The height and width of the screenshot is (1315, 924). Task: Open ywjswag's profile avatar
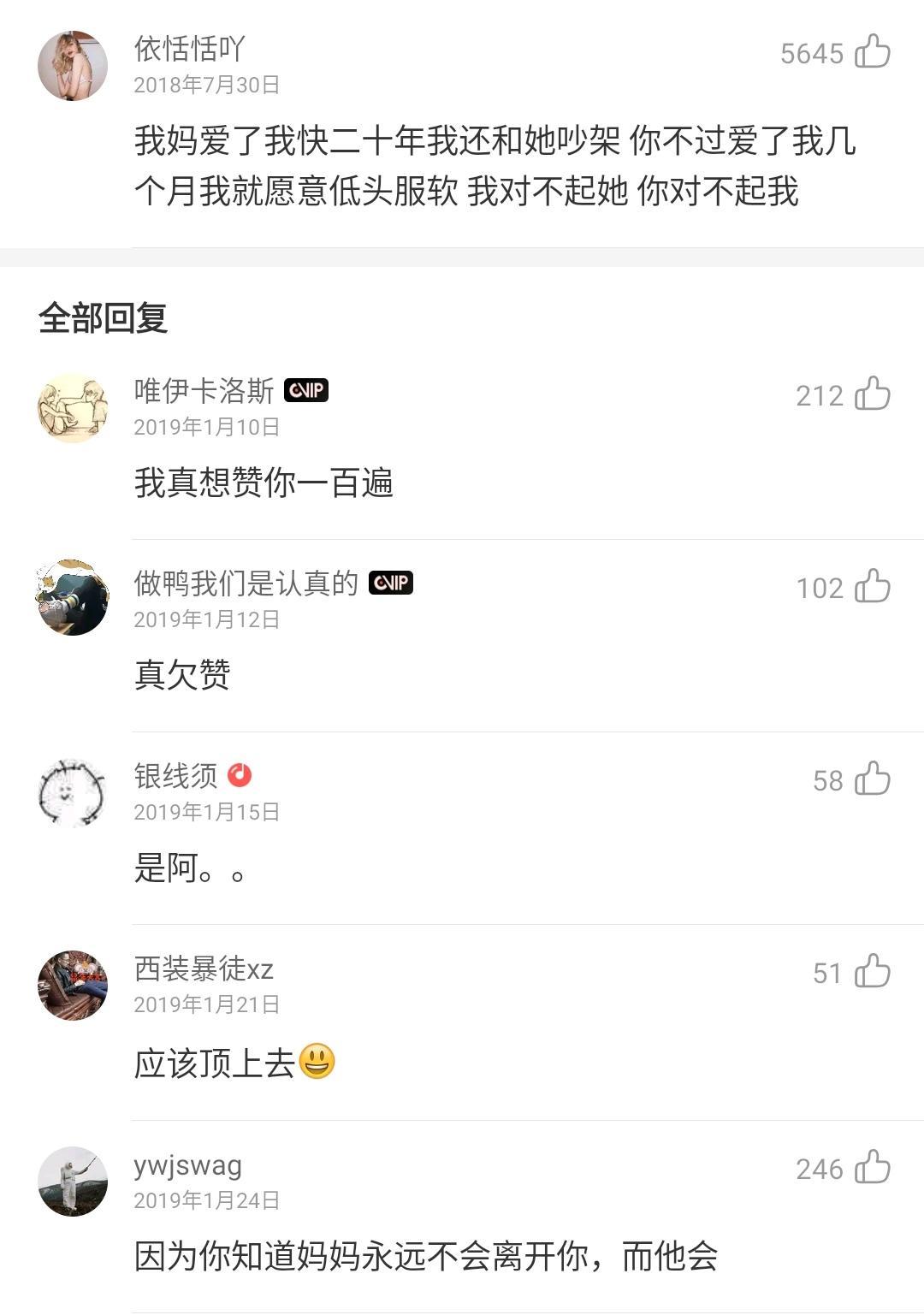[73, 1181]
